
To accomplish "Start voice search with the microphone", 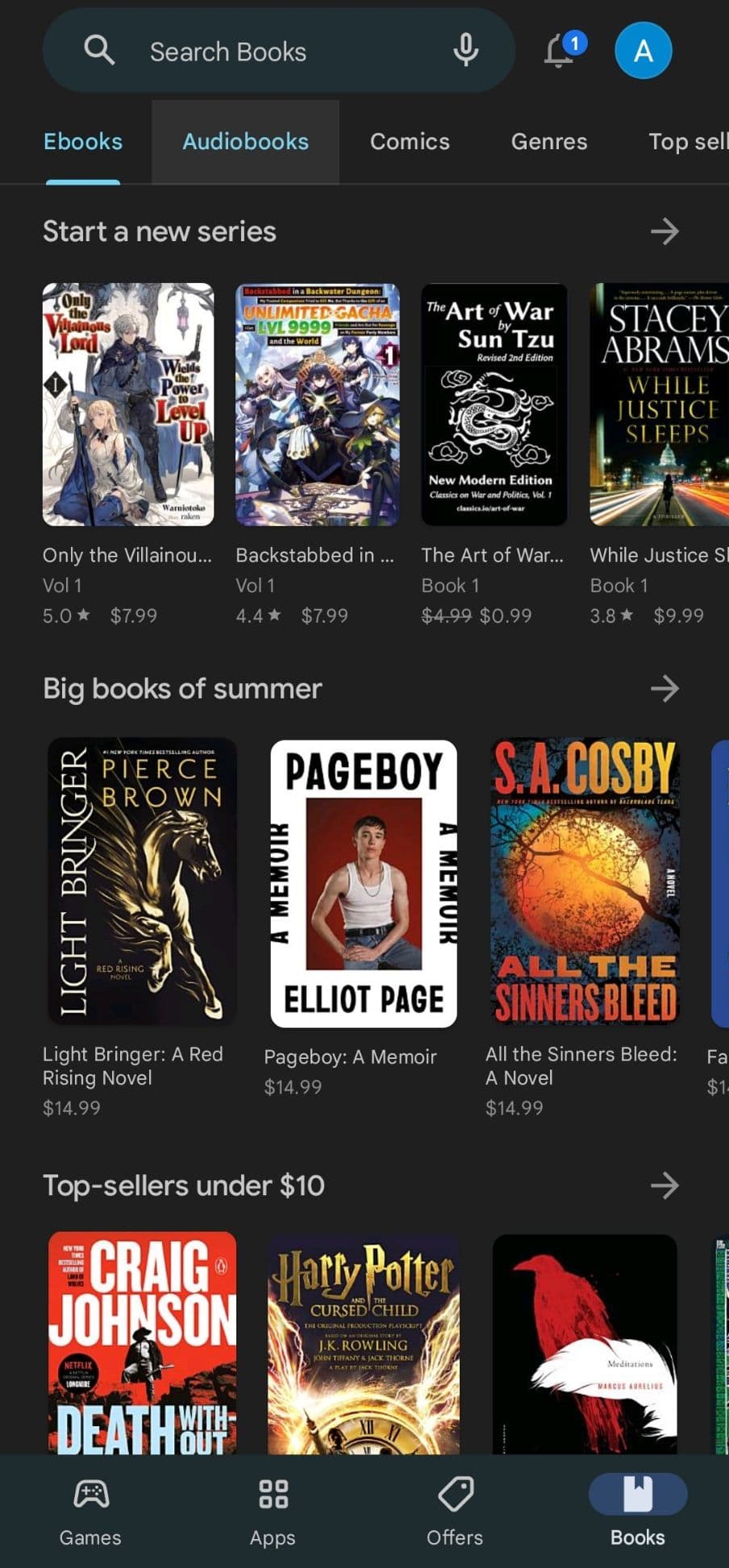I will 465,51.
